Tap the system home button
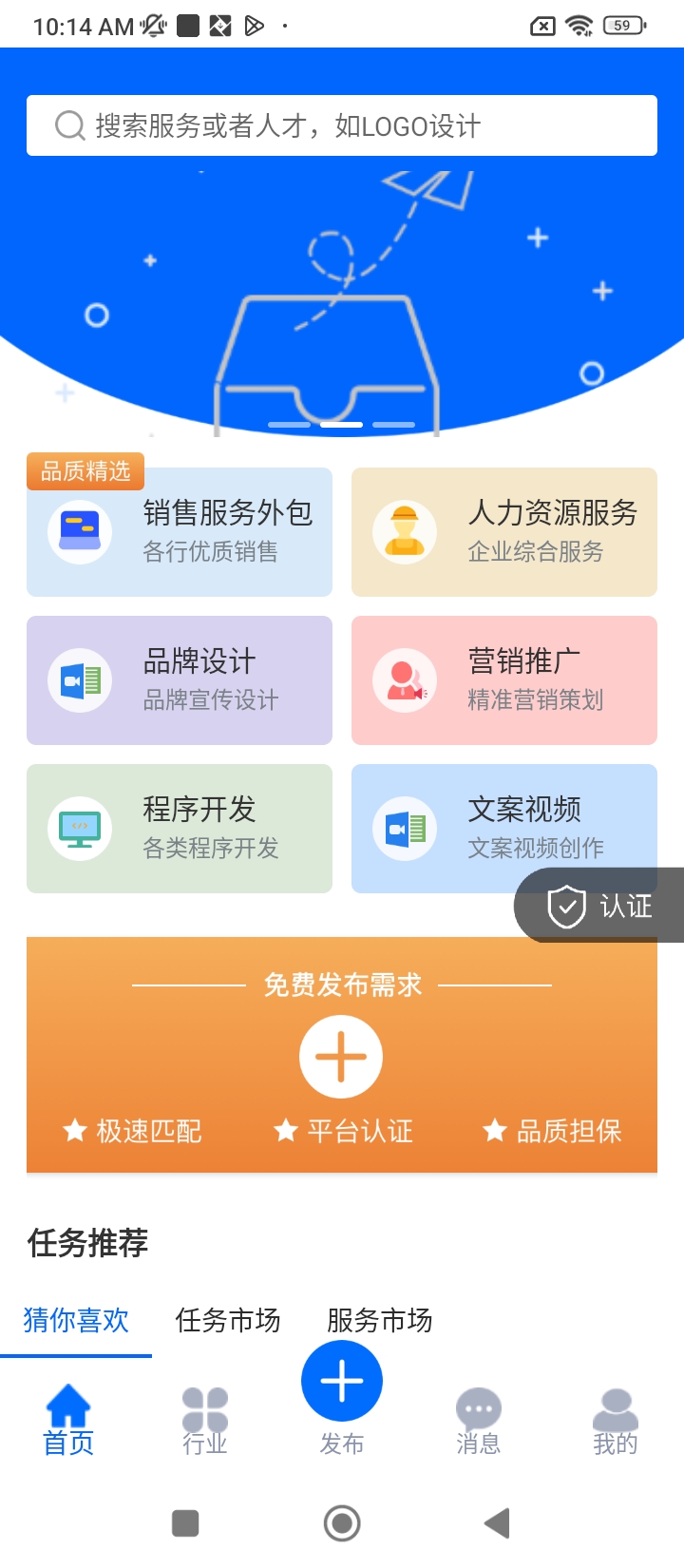Screen dimensions: 684x1568 pos(342,1523)
